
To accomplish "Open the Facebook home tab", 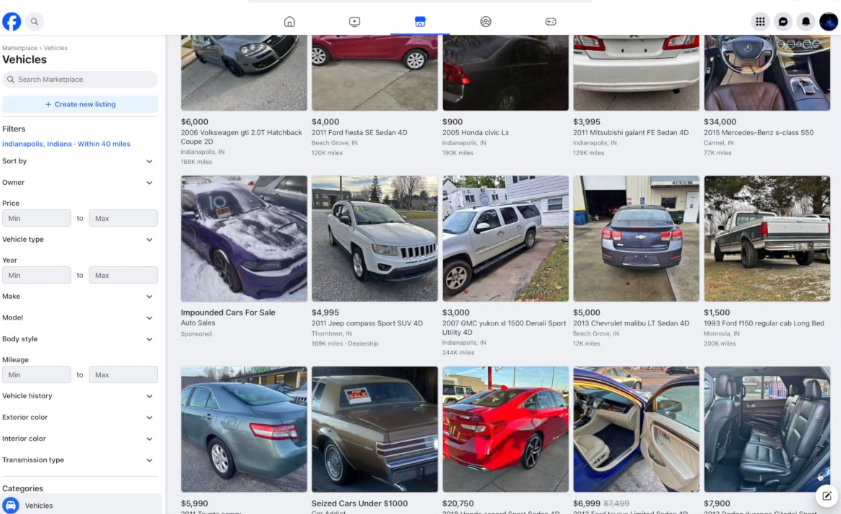I will point(289,21).
